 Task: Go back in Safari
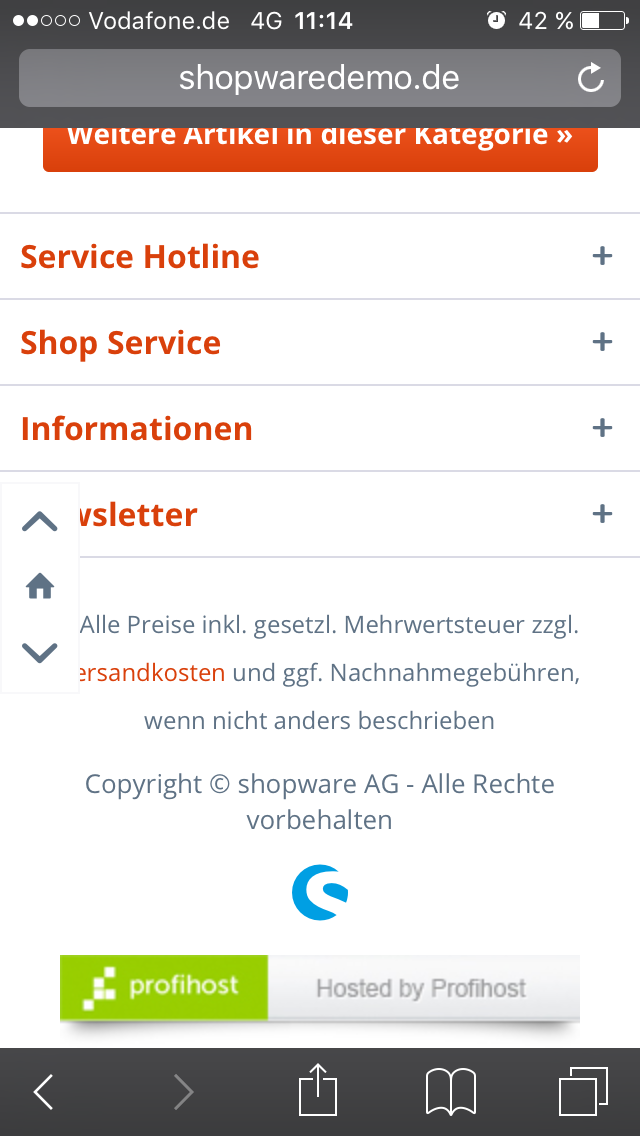(44, 1092)
